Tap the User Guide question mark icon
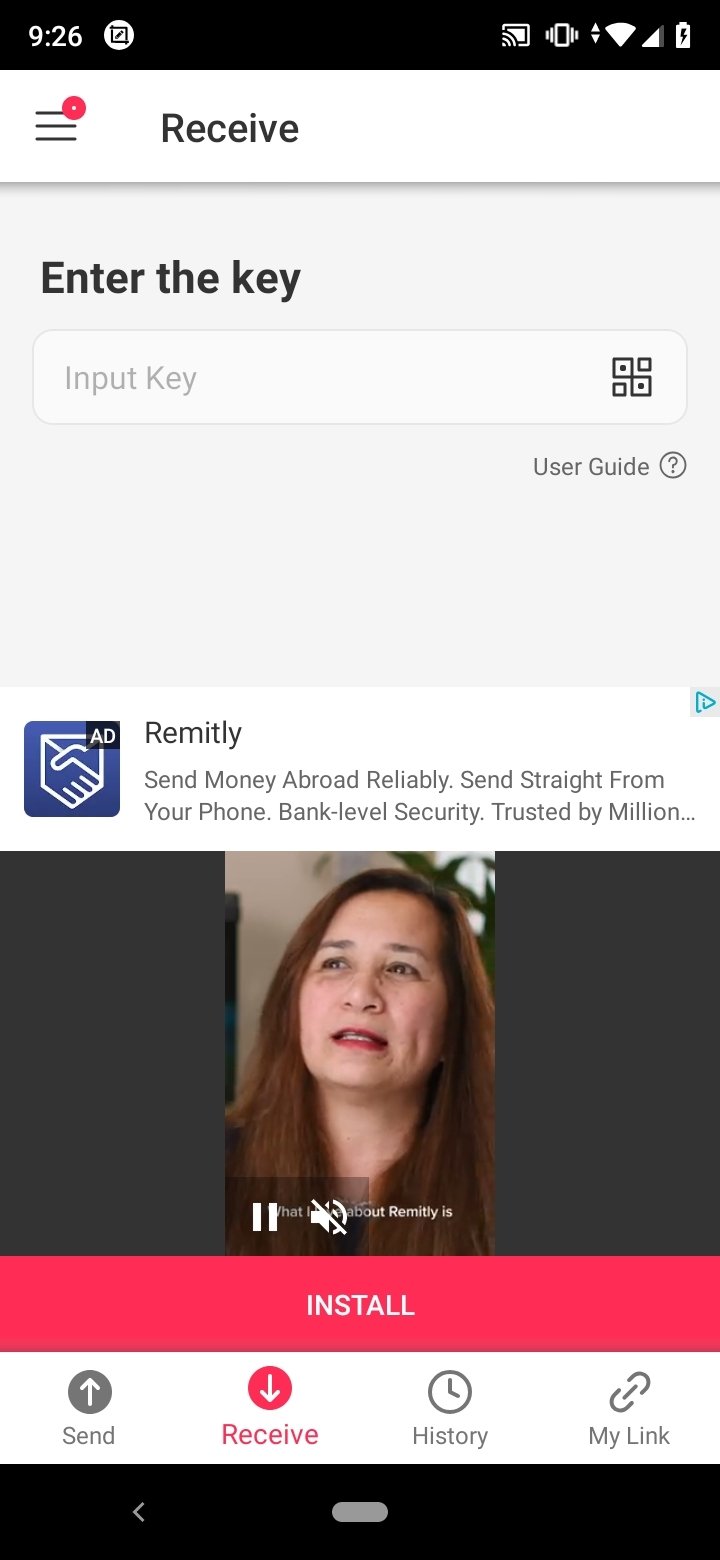Image resolution: width=720 pixels, height=1560 pixels. point(673,466)
